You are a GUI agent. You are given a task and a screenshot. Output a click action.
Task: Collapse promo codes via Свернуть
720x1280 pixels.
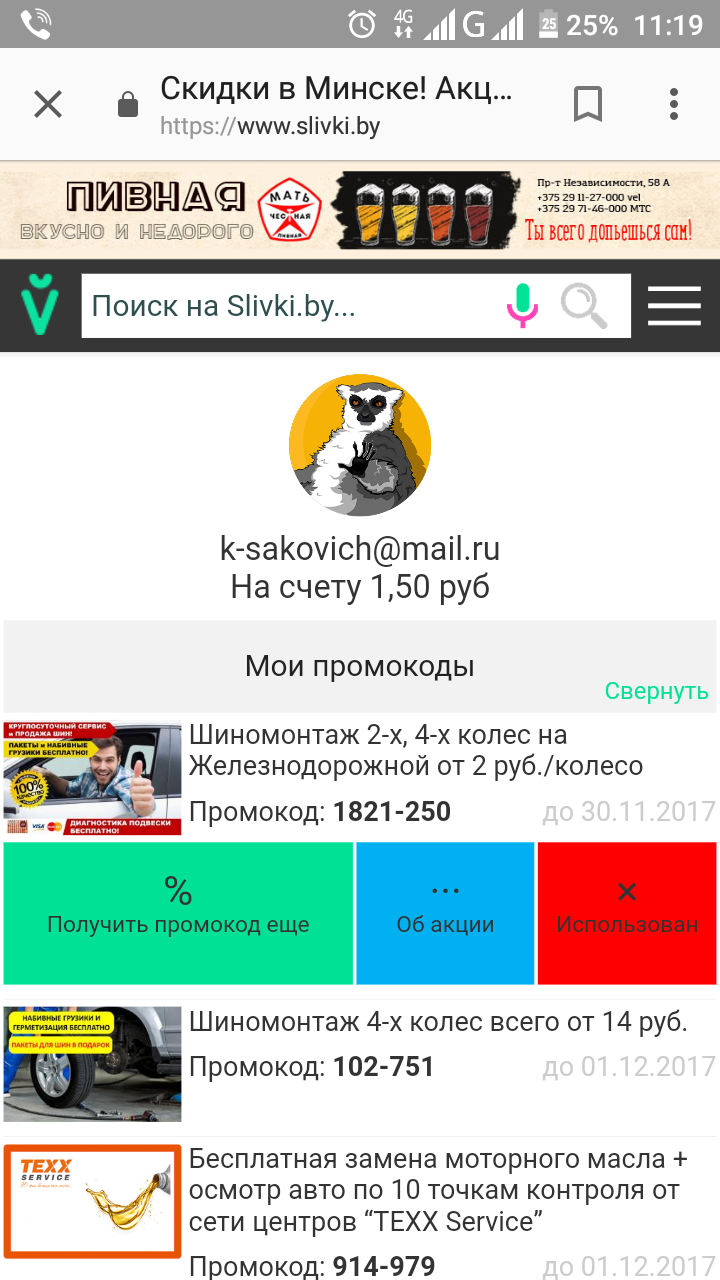[656, 691]
